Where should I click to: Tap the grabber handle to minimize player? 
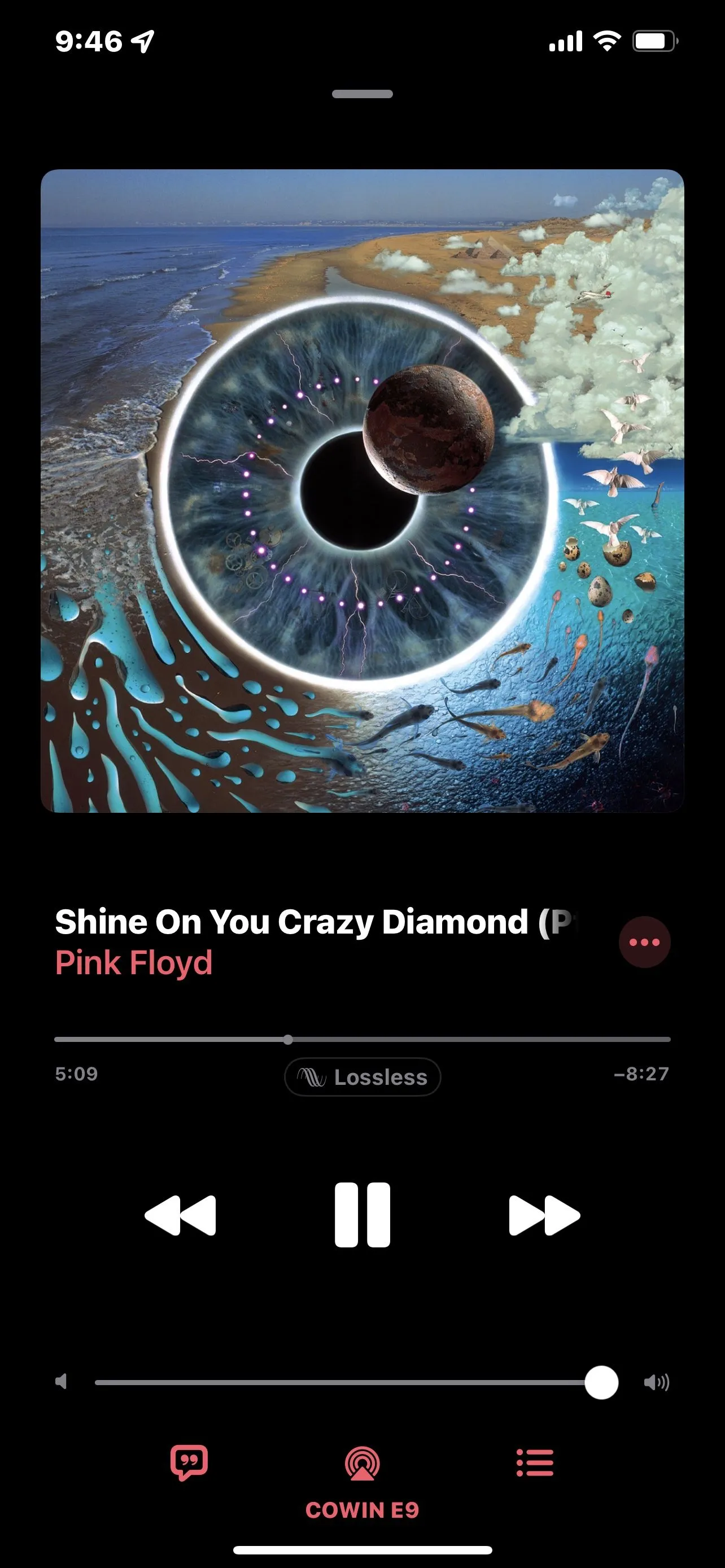[362, 94]
